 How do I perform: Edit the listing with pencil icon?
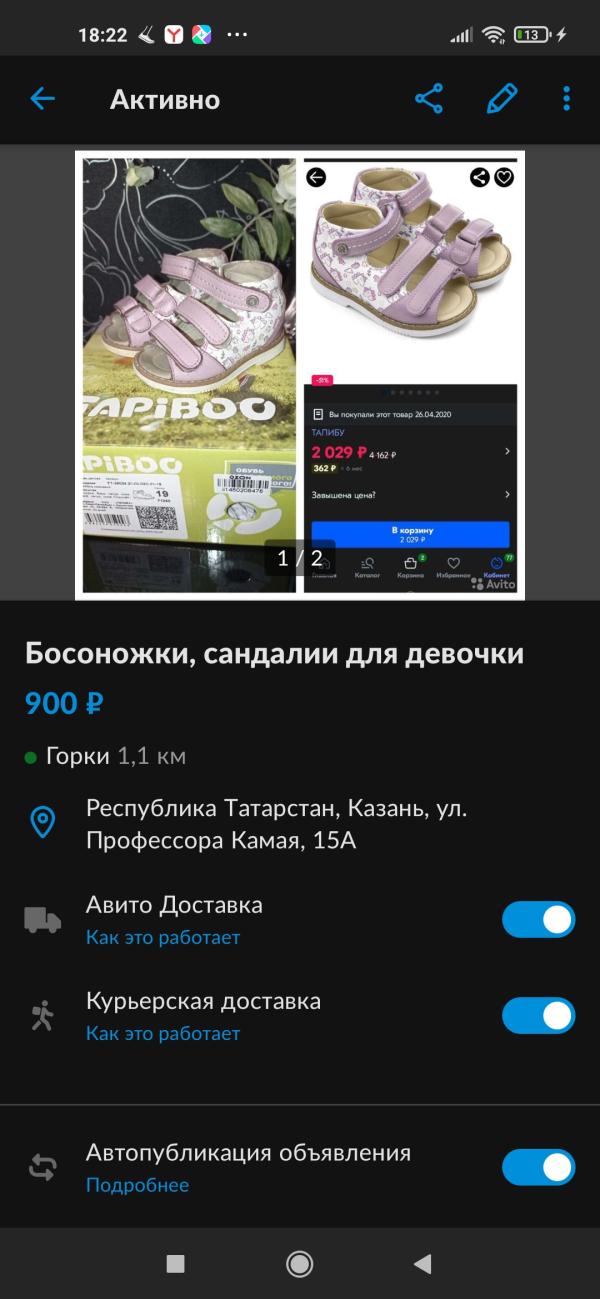(502, 99)
